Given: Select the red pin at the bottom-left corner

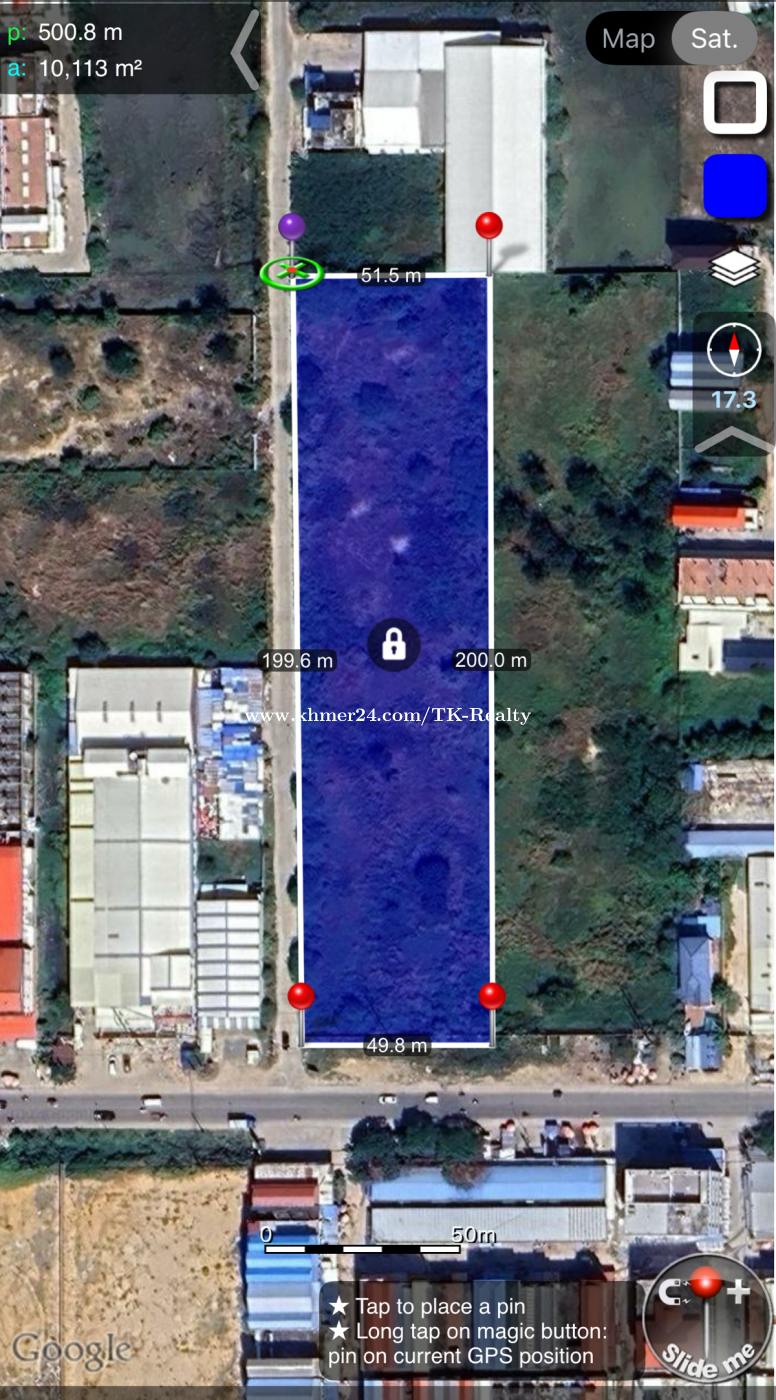Looking at the screenshot, I should 301,996.
